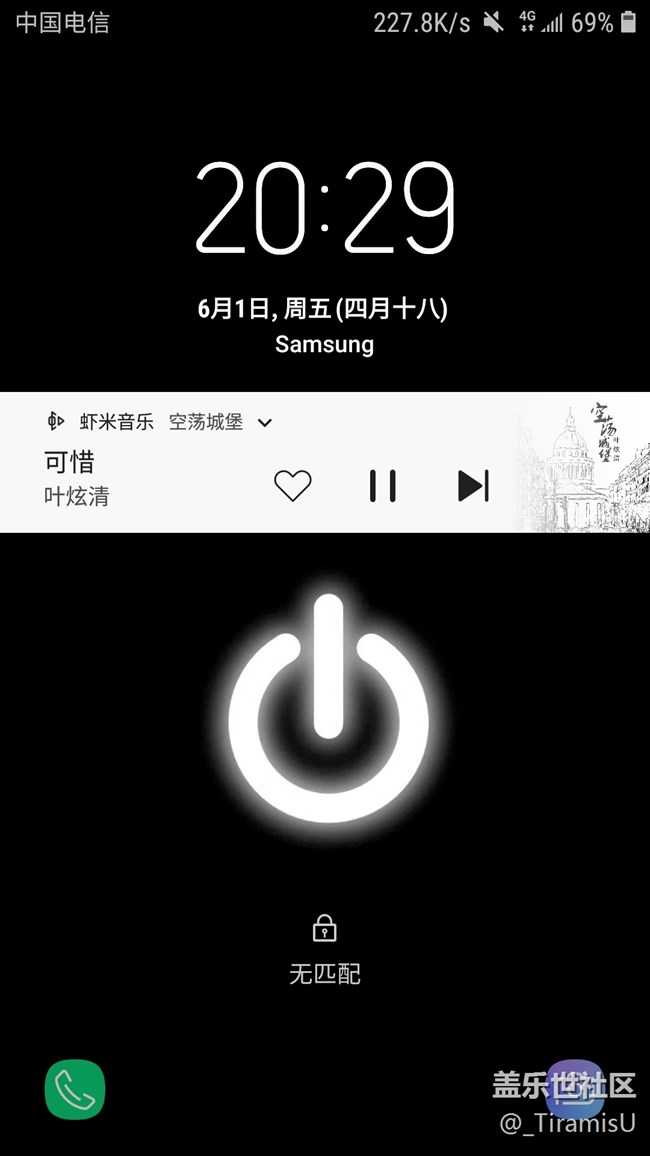Open the 空荡城堡 album cover
The height and width of the screenshot is (1156, 650).
[x=583, y=463]
